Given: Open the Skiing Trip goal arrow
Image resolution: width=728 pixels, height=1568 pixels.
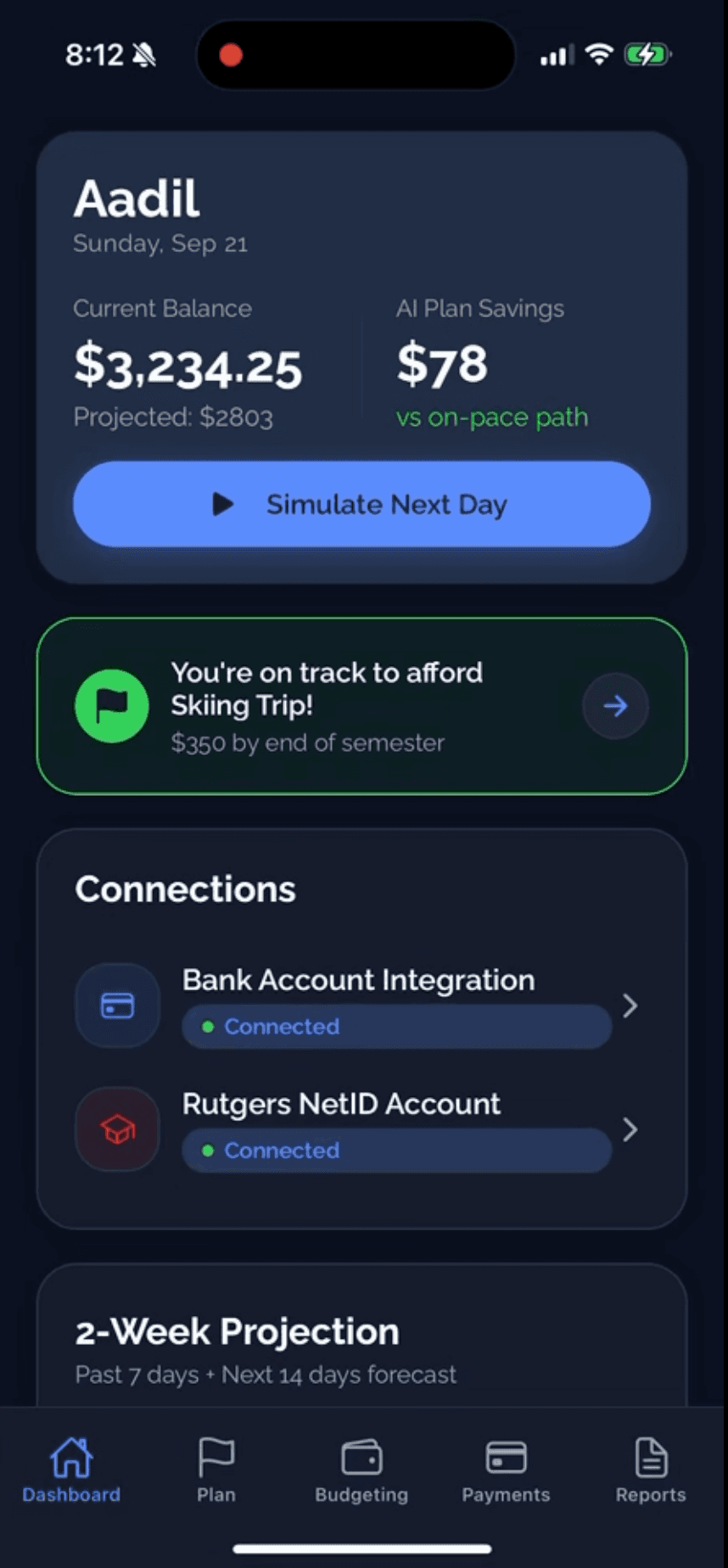Looking at the screenshot, I should pos(615,705).
